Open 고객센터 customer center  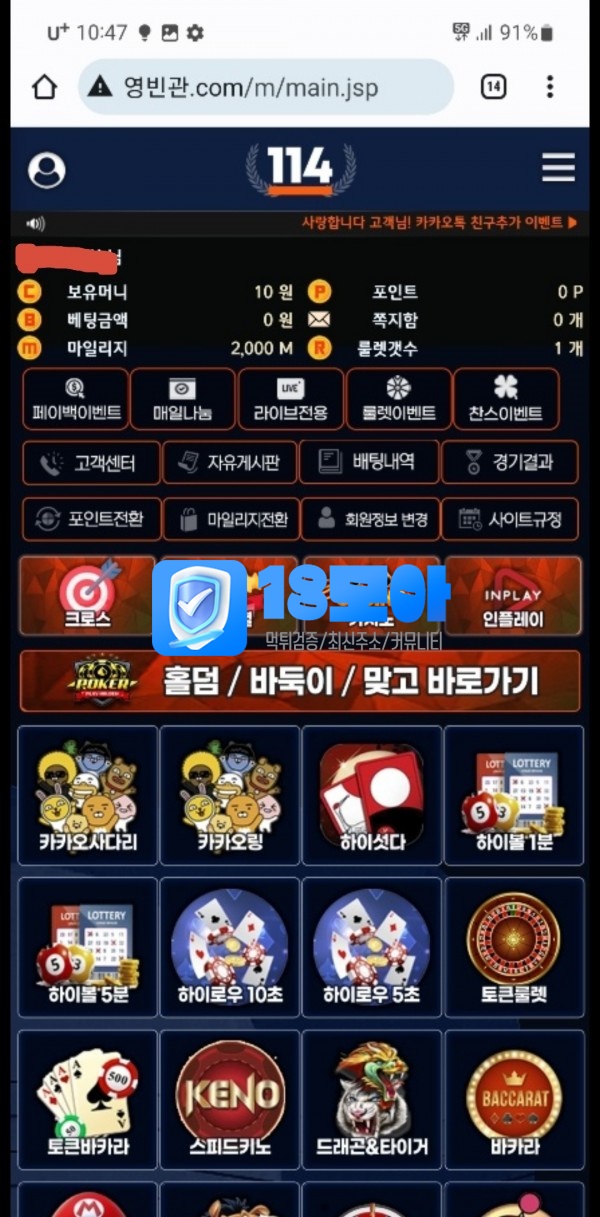pyautogui.click(x=88, y=463)
